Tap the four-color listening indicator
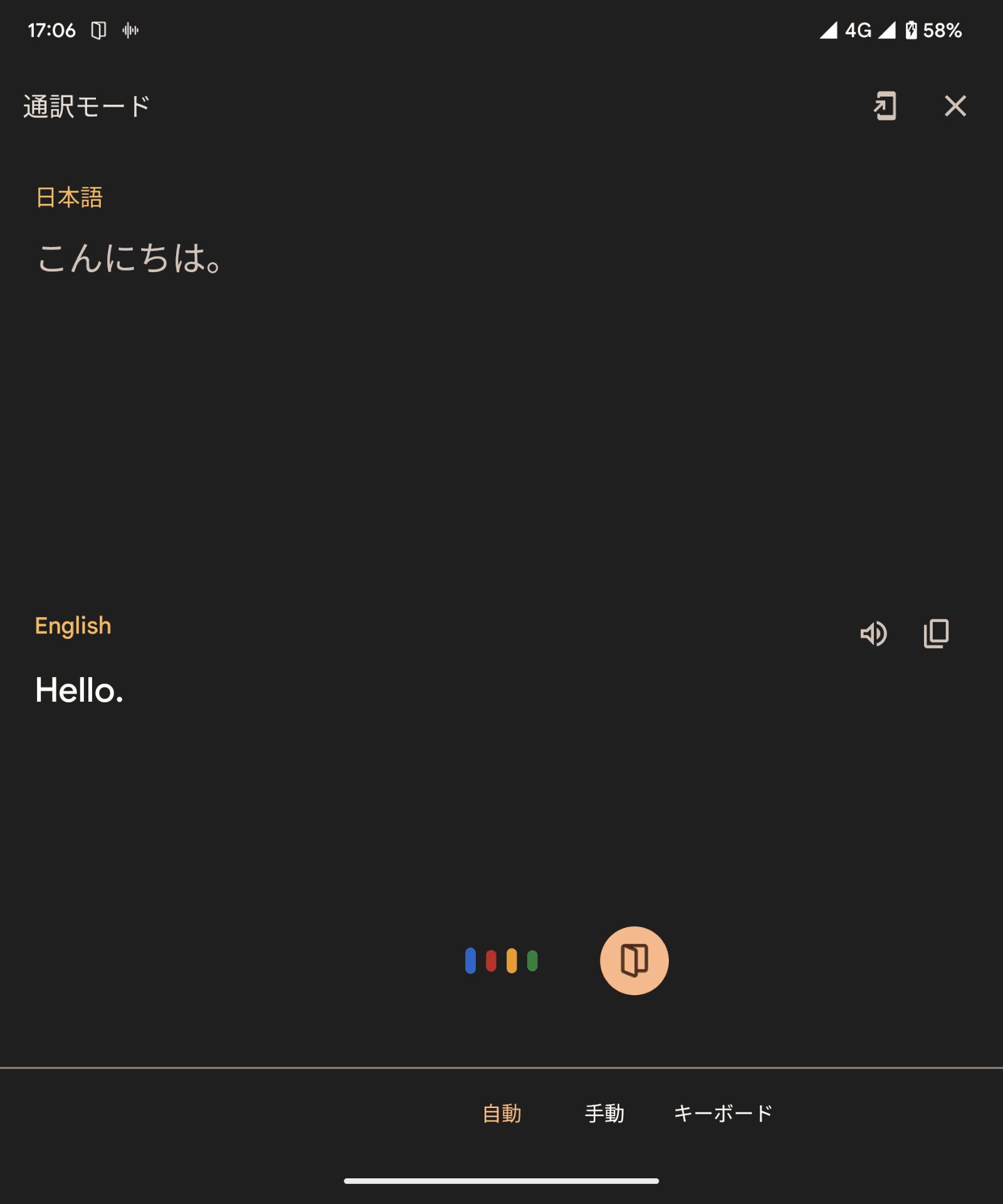 pyautogui.click(x=501, y=961)
